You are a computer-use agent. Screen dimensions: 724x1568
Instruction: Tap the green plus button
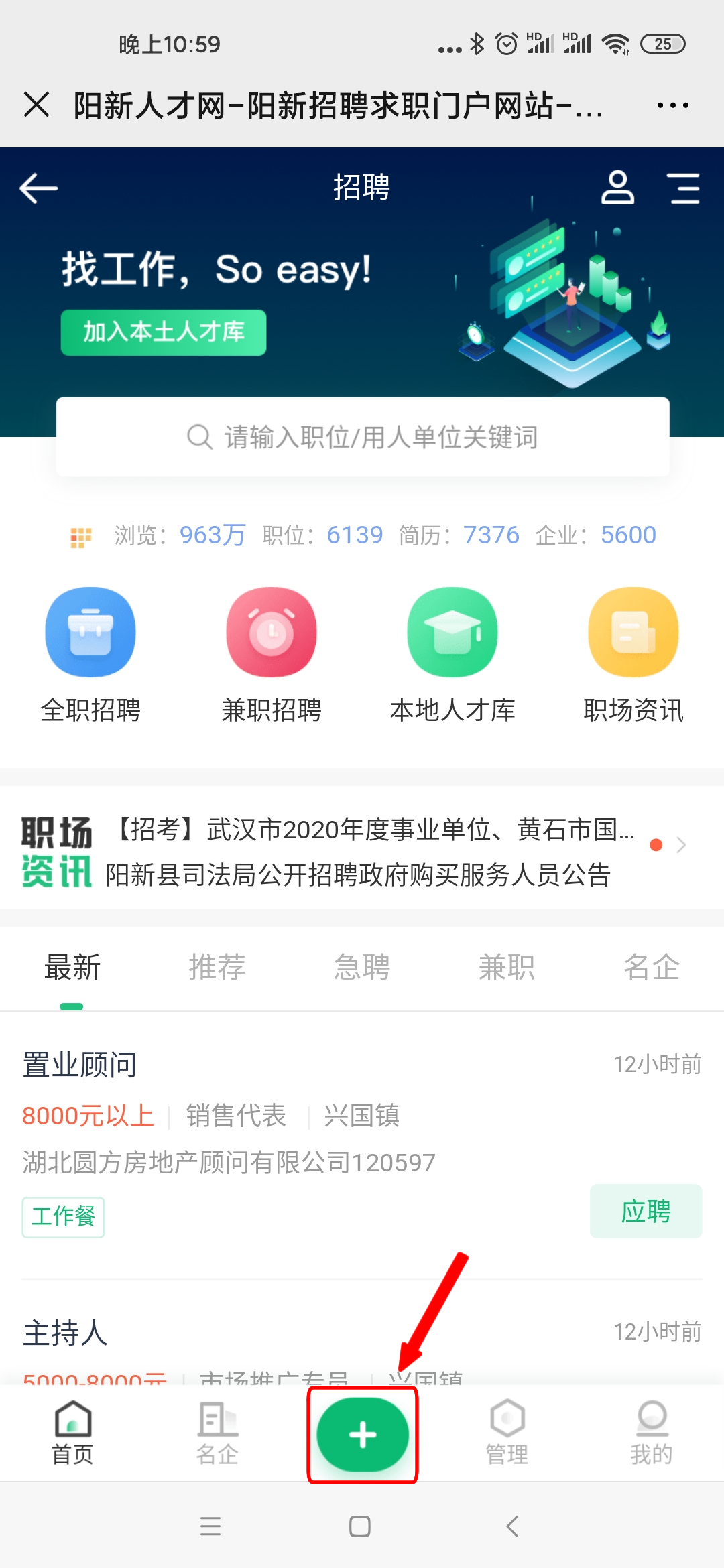pos(363,1435)
